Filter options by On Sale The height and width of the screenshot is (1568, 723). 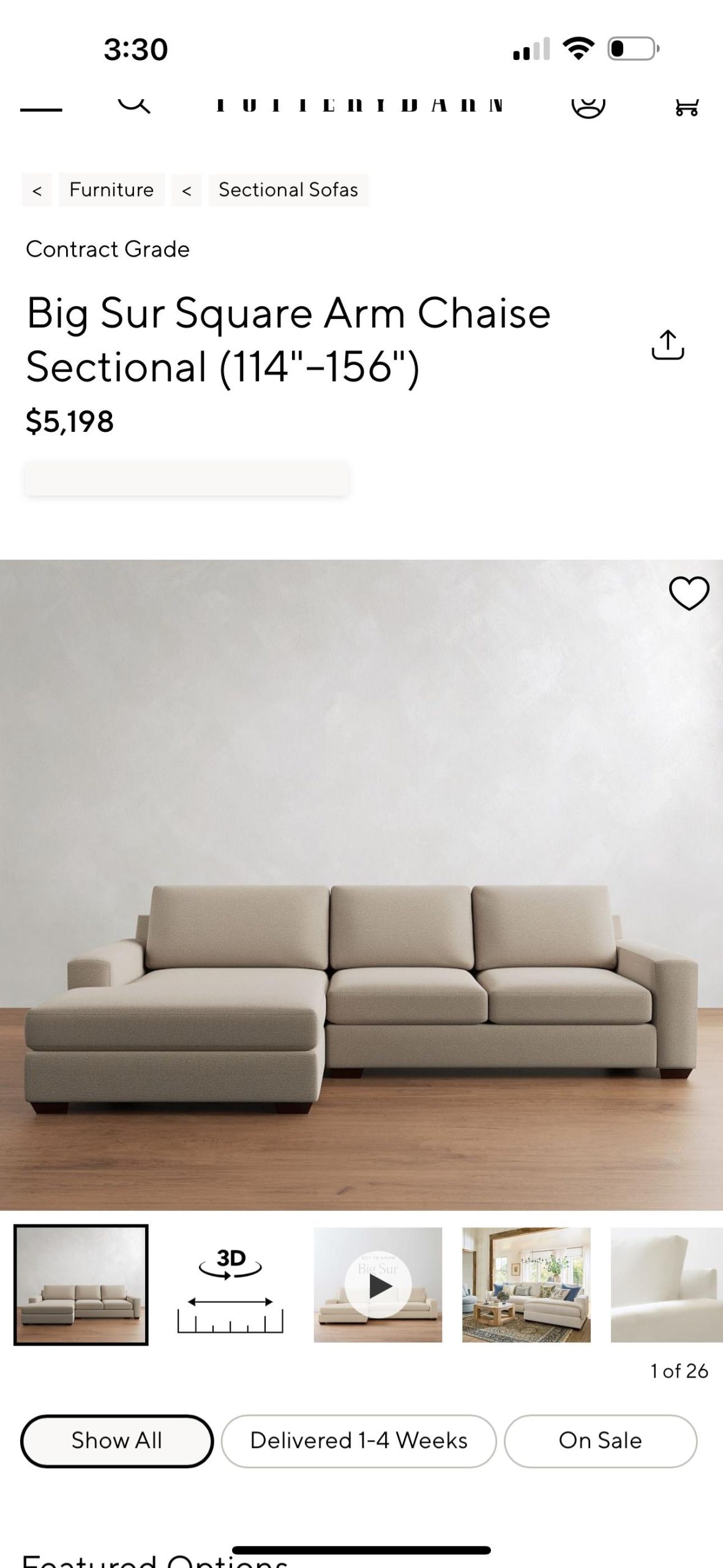tap(600, 1441)
